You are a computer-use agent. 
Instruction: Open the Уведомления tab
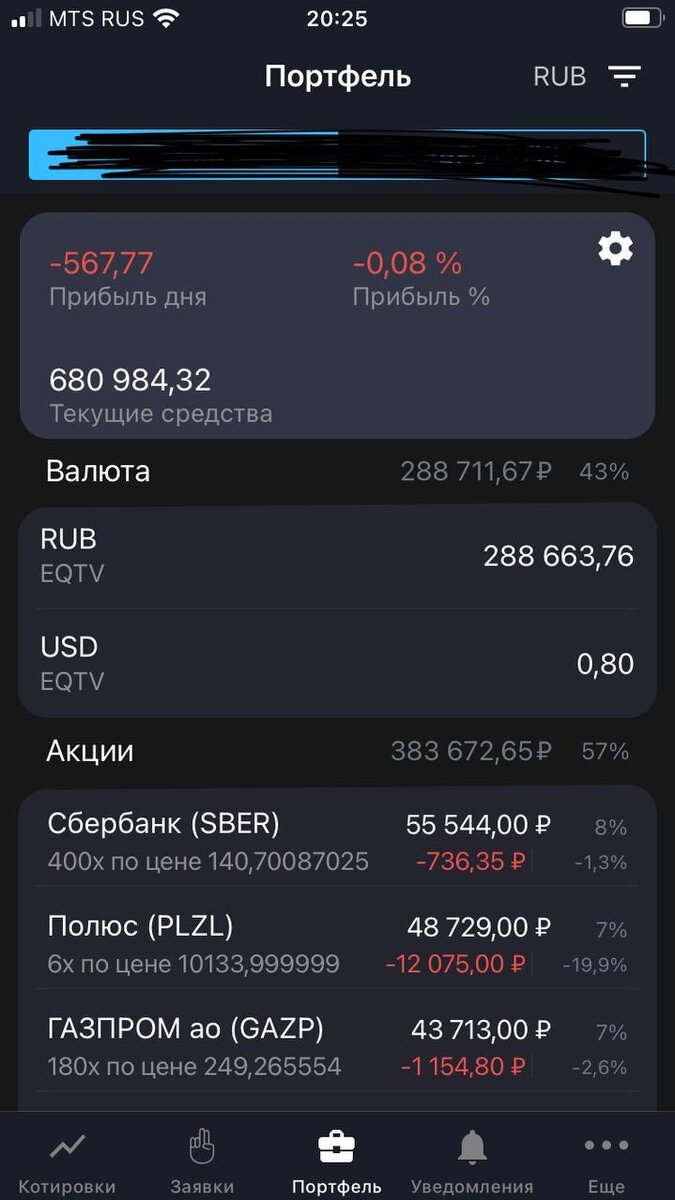pos(472,1160)
